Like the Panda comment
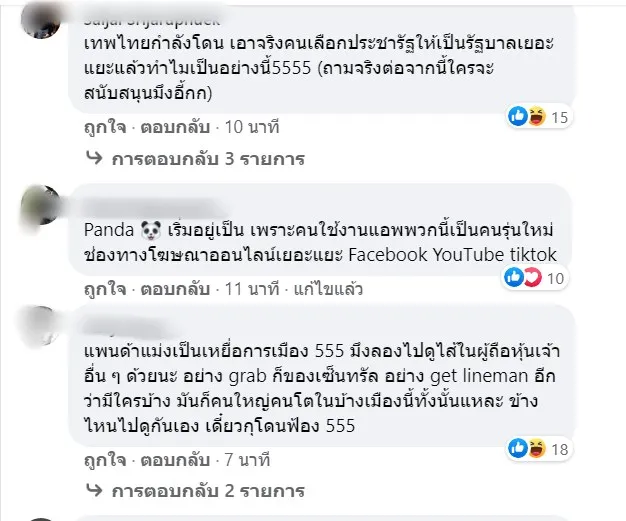 point(104,289)
